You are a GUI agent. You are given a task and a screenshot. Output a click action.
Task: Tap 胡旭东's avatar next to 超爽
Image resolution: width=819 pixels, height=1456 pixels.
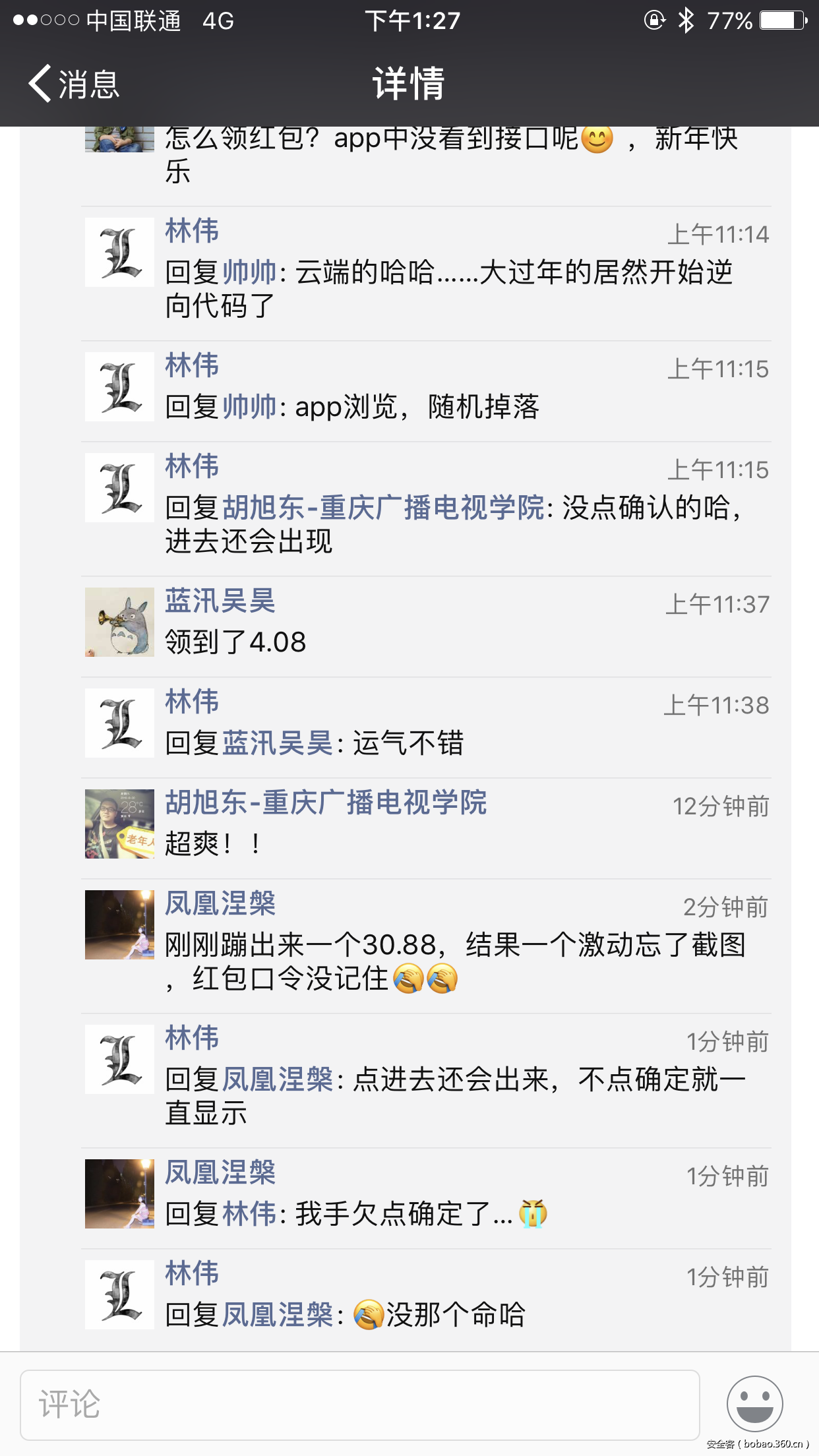[119, 824]
